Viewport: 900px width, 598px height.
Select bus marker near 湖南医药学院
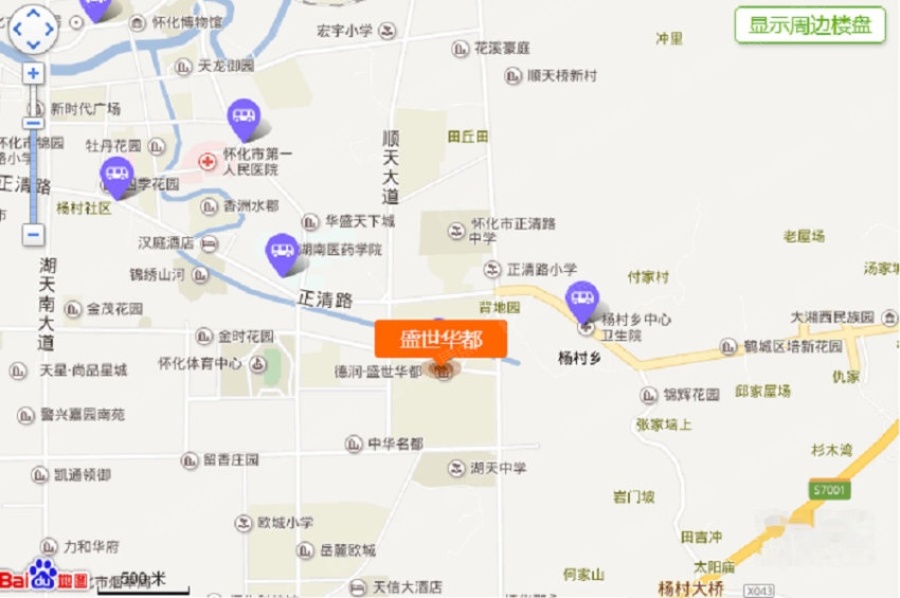282,251
